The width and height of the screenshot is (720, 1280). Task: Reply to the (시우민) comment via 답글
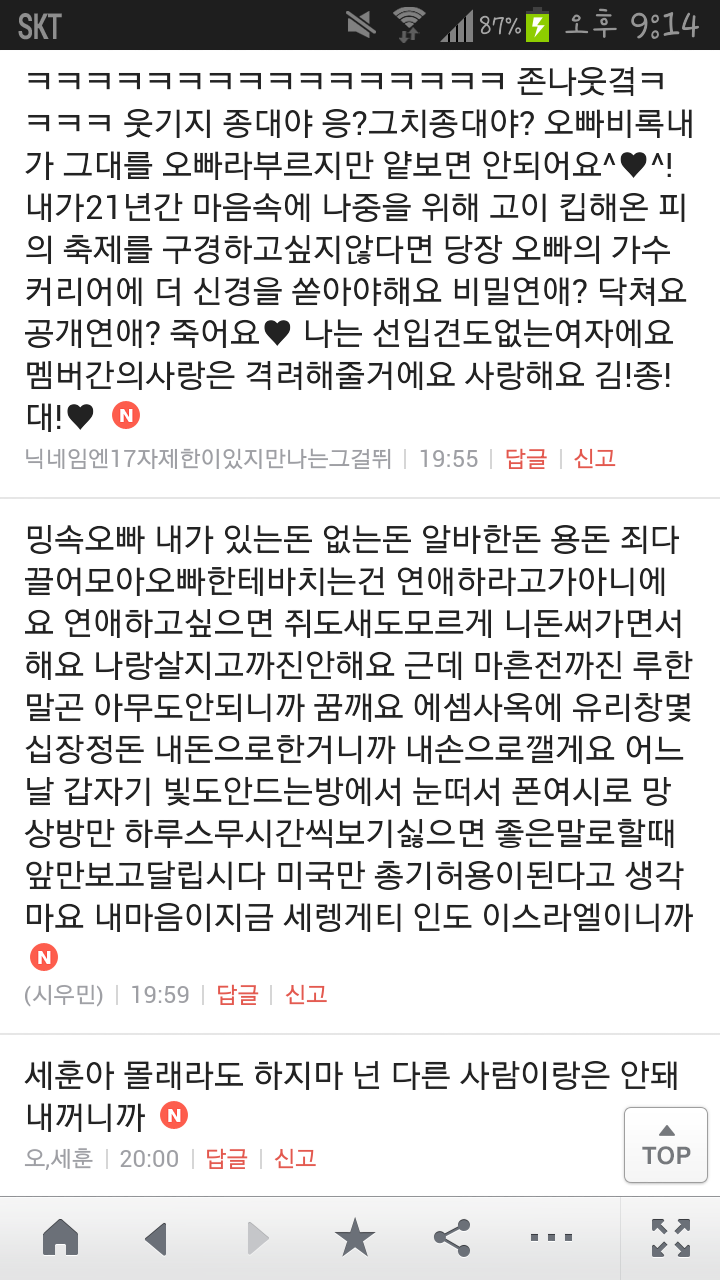point(237,995)
